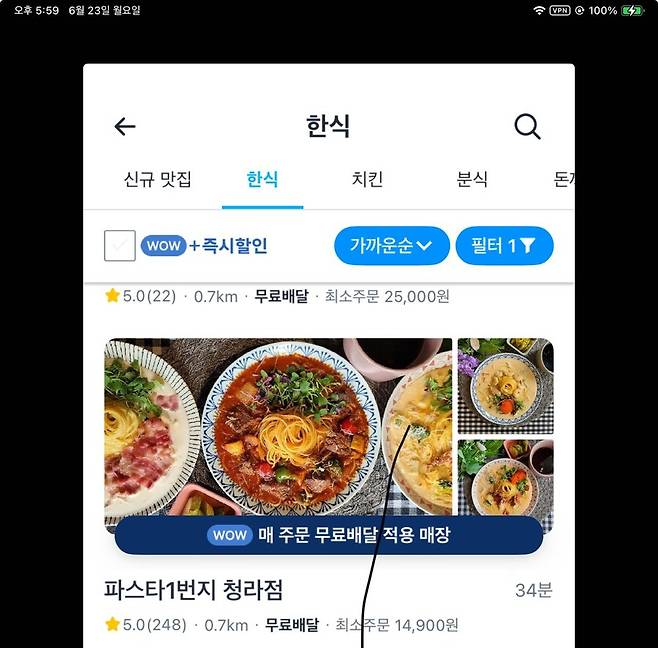The width and height of the screenshot is (658, 648).
Task: Go back using the arrow icon
Action: pos(125,127)
